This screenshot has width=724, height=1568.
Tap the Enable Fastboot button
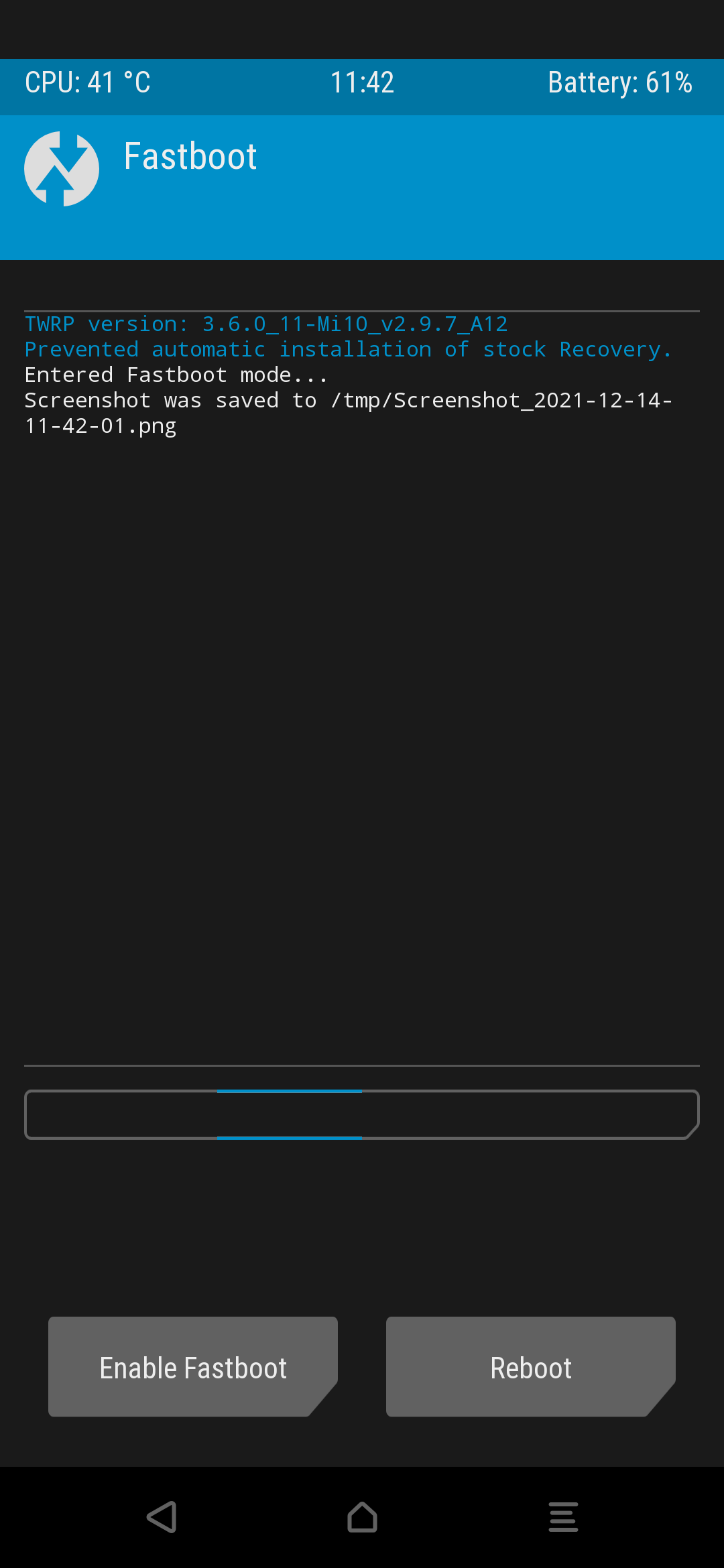193,1366
